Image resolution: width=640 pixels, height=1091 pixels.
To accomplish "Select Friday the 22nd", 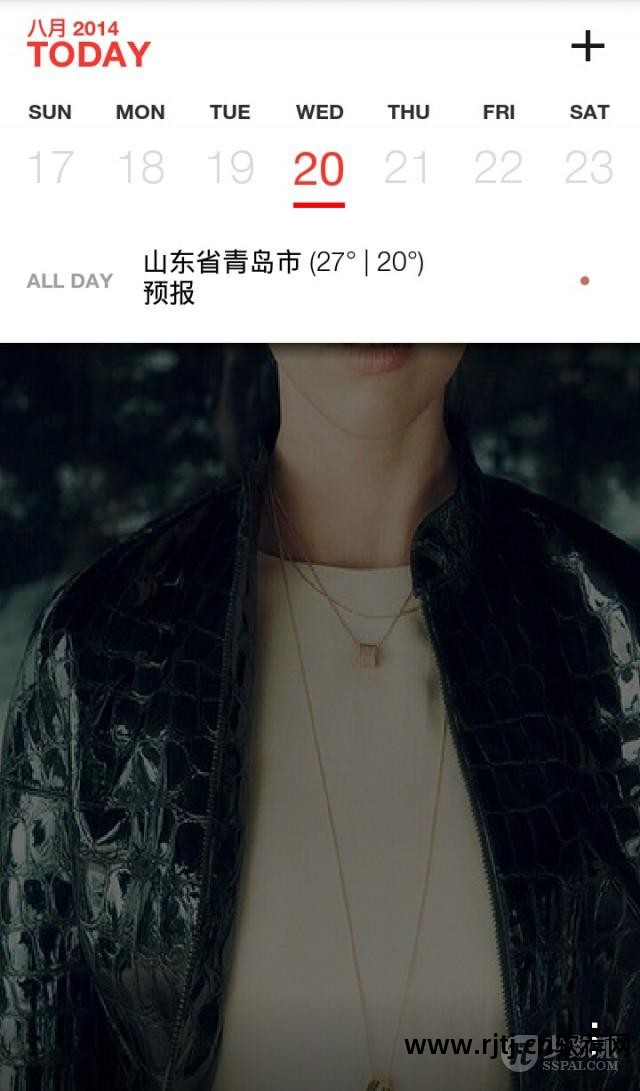I will tap(498, 168).
